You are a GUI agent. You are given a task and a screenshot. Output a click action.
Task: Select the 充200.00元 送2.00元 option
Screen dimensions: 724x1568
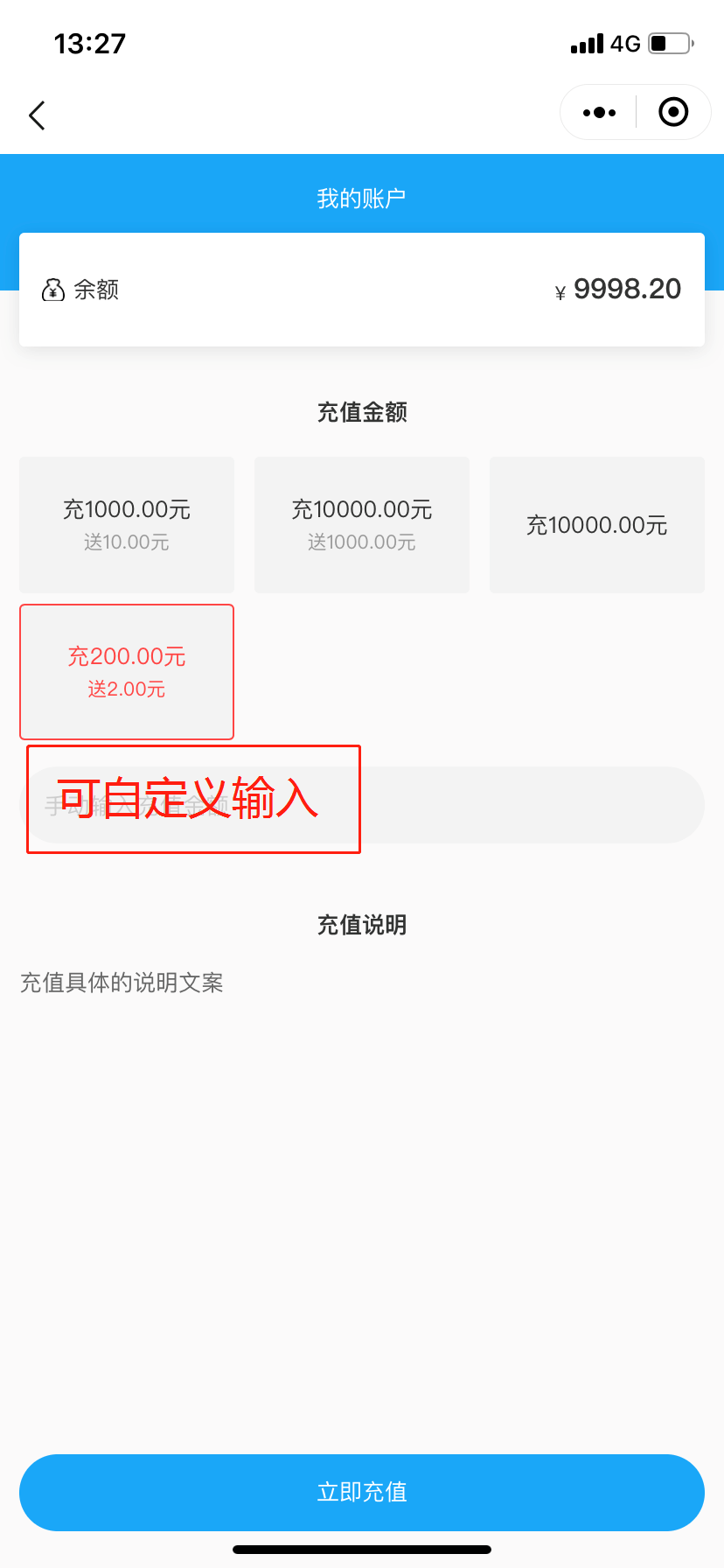[x=127, y=671]
